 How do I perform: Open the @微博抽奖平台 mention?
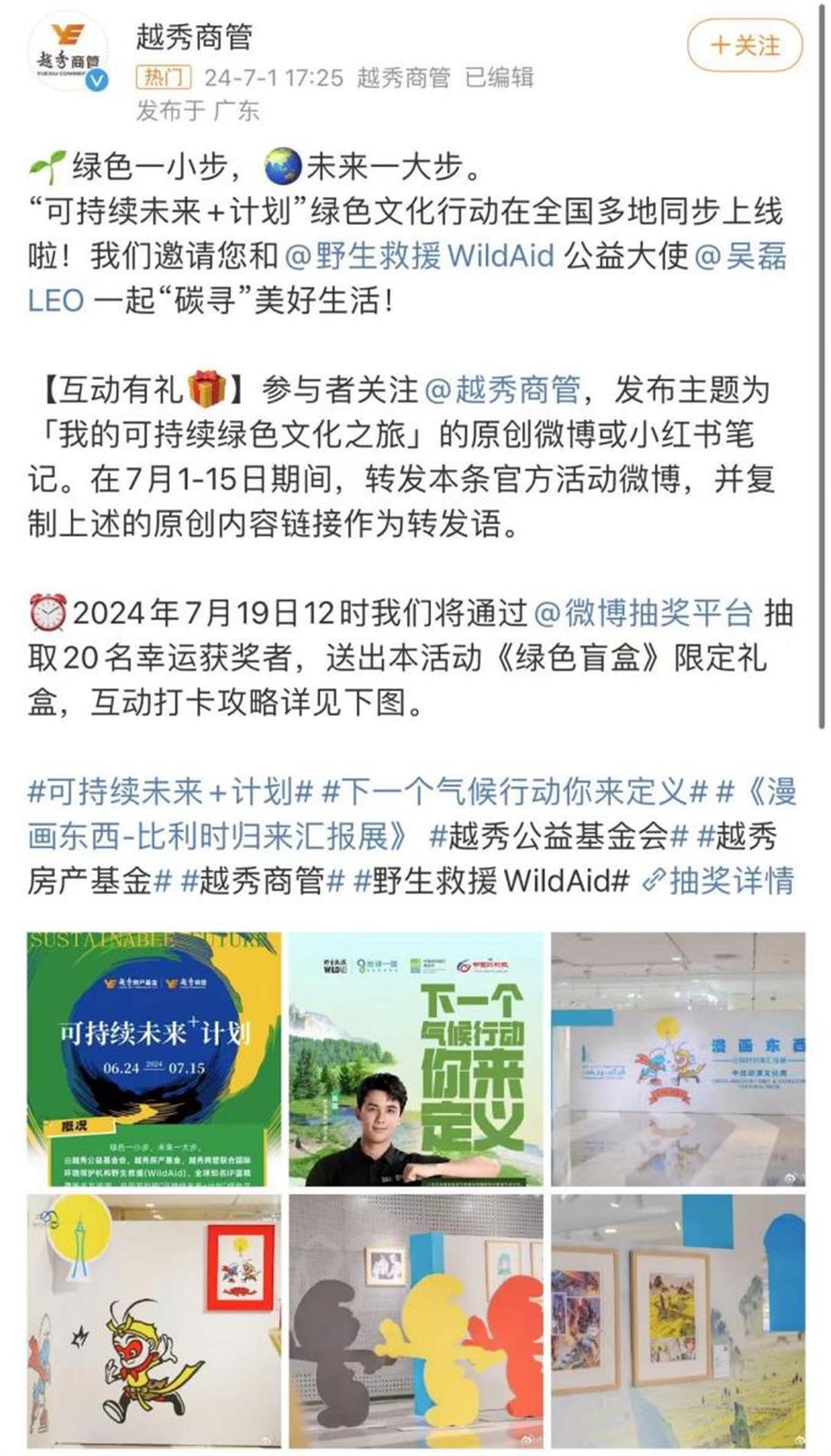coord(644,613)
